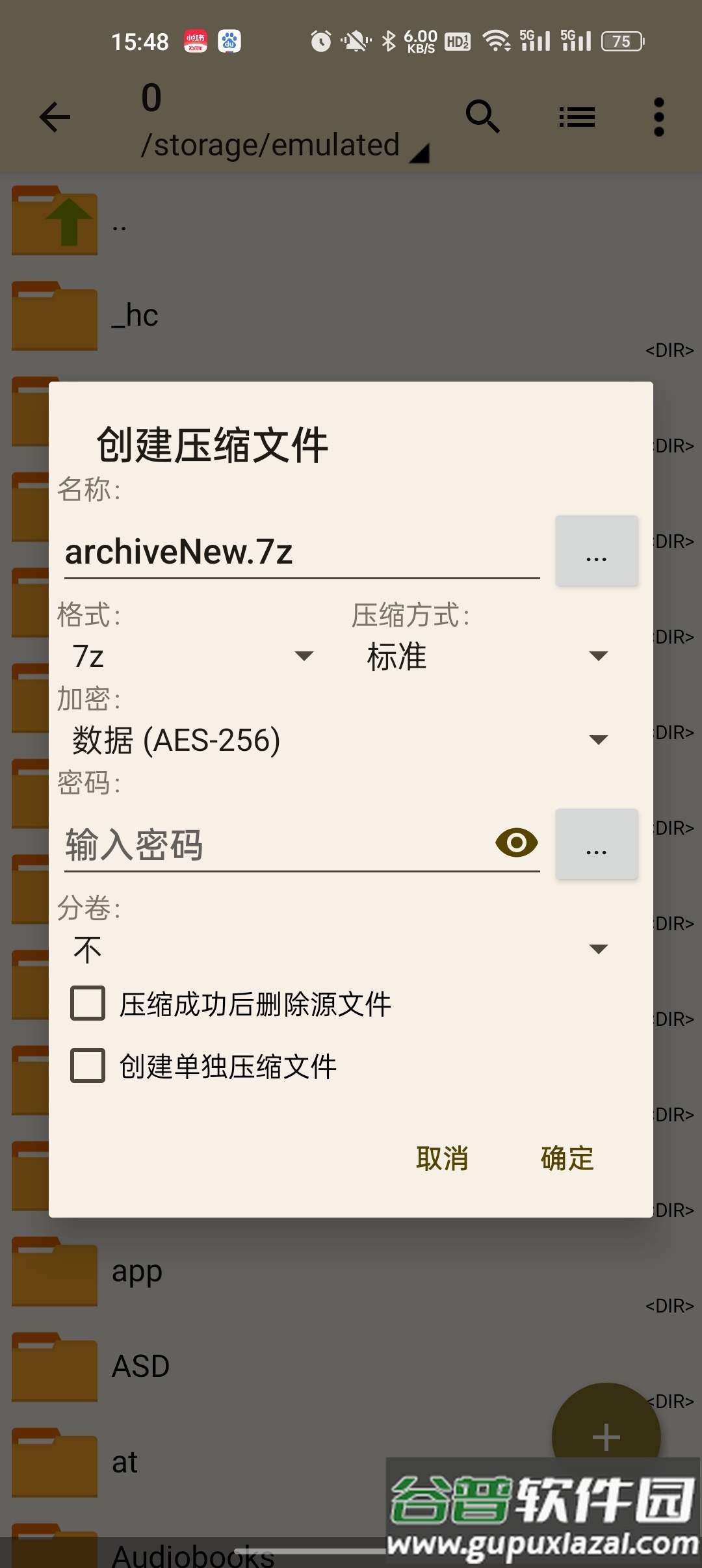Browse save location via "..." next to archiveNew.7z
702x1568 pixels.
tap(596, 551)
